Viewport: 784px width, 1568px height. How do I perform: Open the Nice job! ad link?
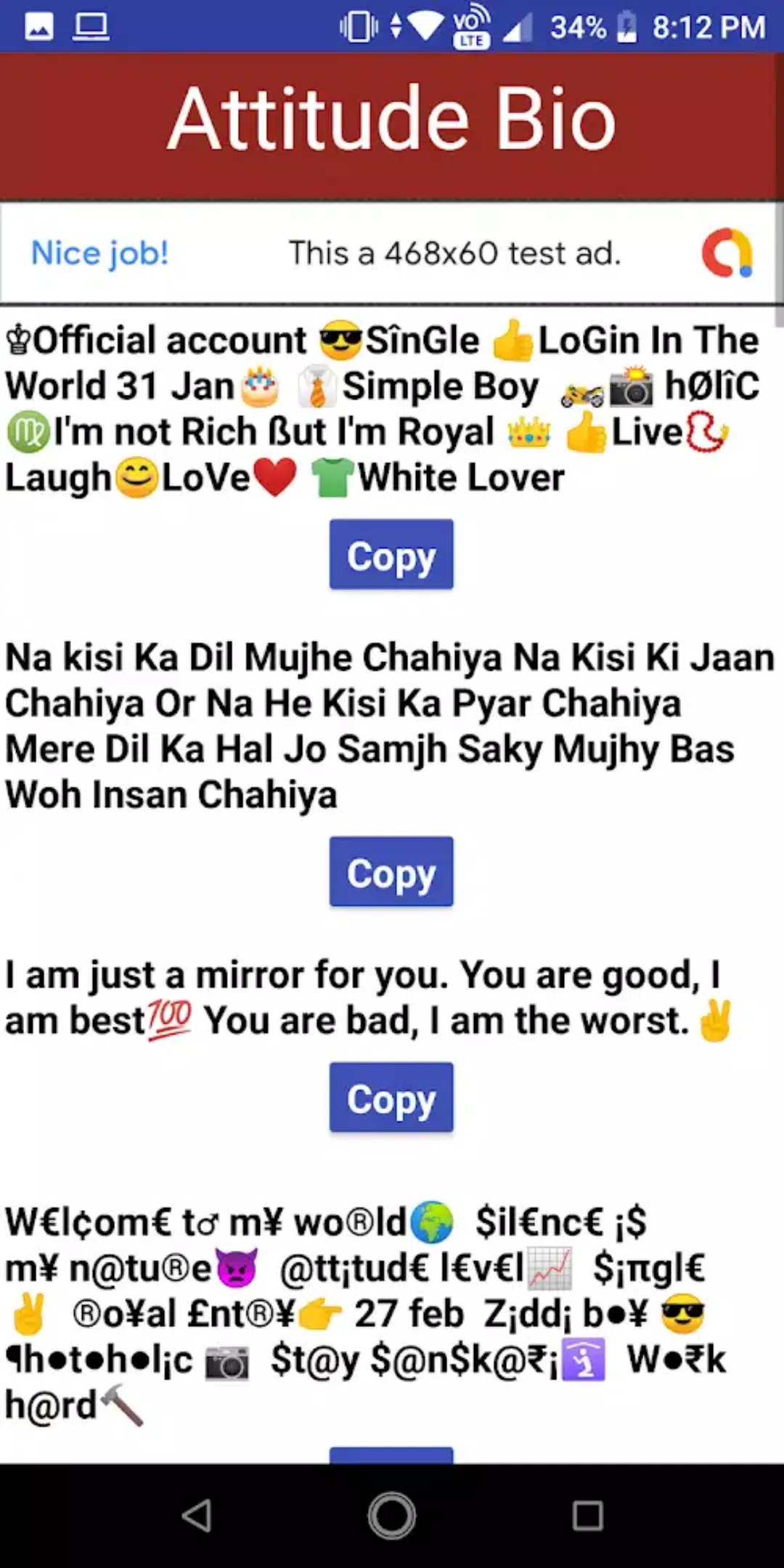click(x=99, y=254)
